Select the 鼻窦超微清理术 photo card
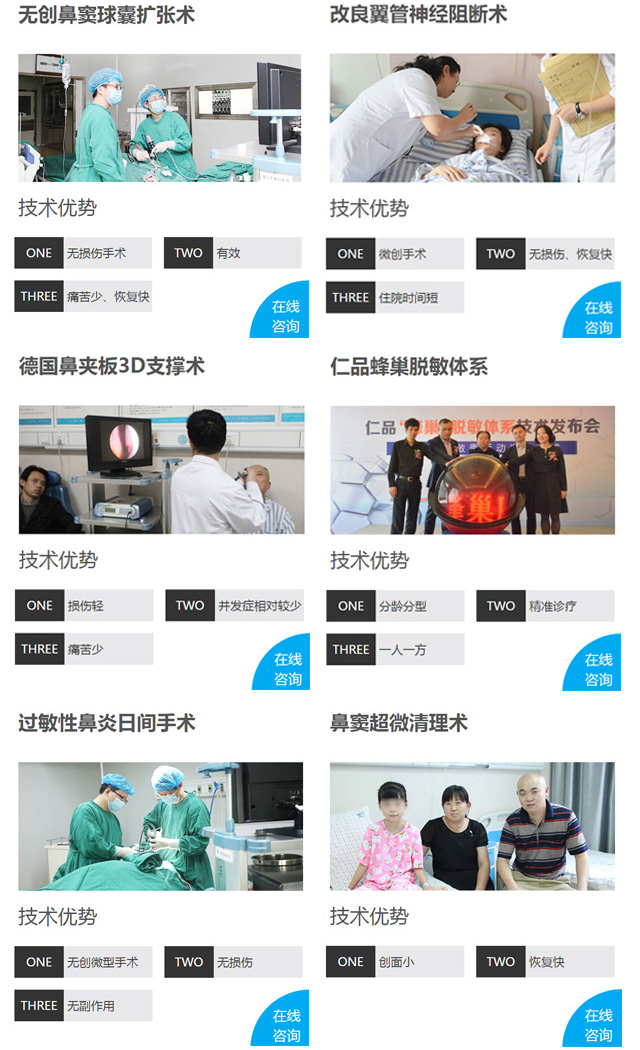The height and width of the screenshot is (1050, 640). [x=472, y=826]
